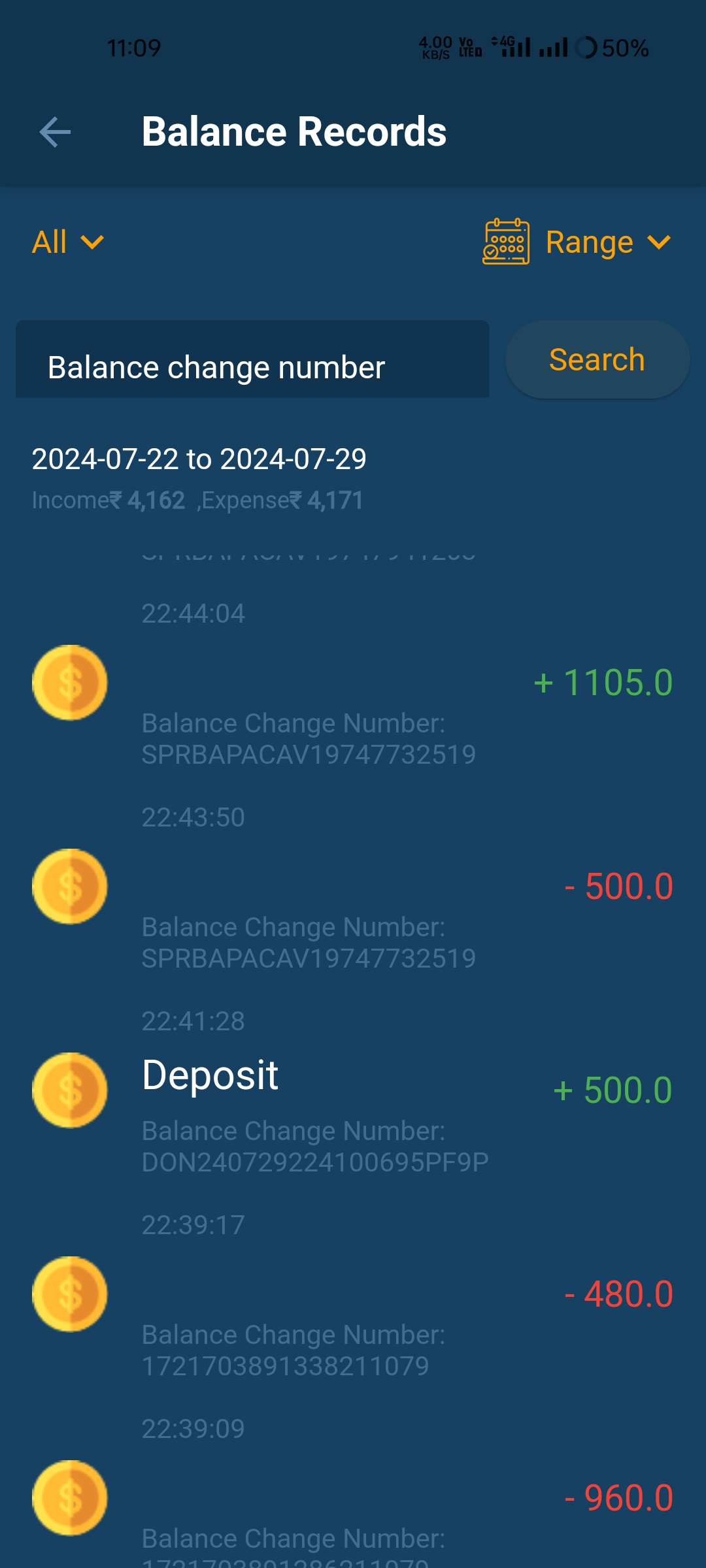Open the Range date picker
The width and height of the screenshot is (706, 1568).
(x=577, y=242)
